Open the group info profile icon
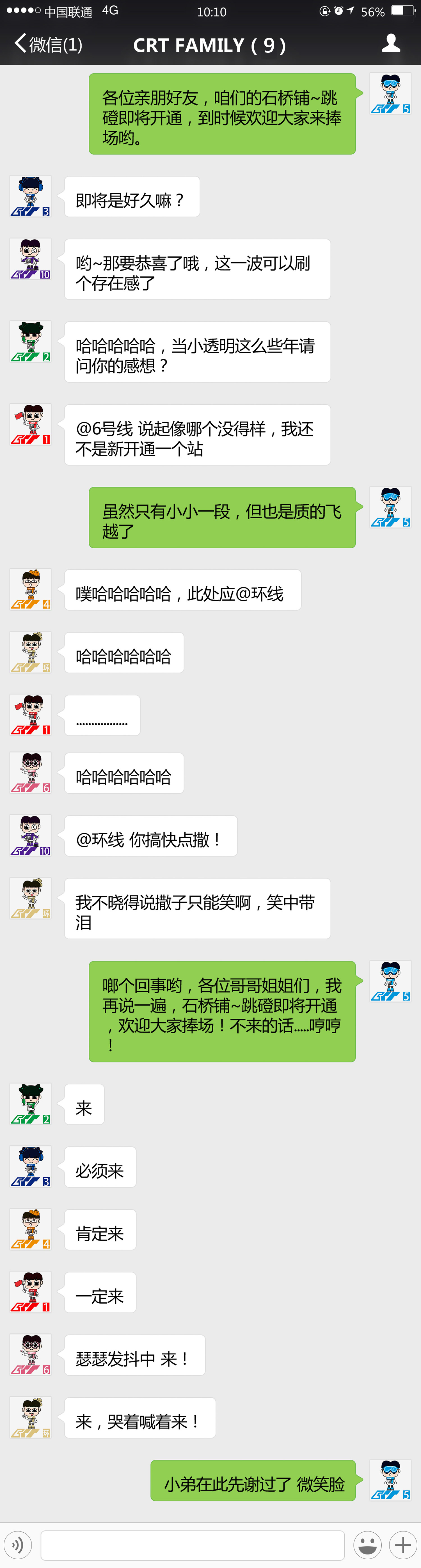Viewport: 421px width, 1568px height. pos(391,43)
